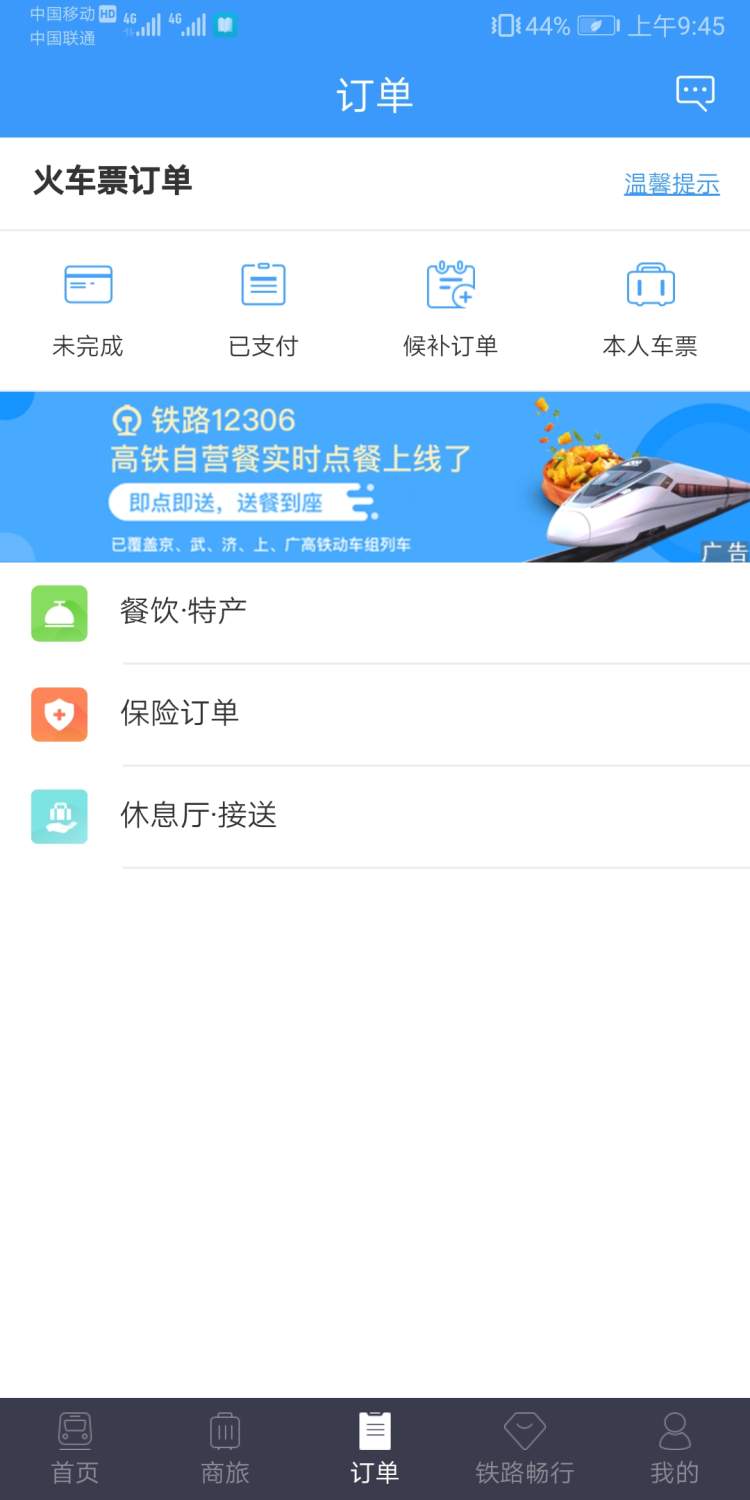Image resolution: width=750 pixels, height=1500 pixels.
Task: Select the 订单 tab
Action: click(x=375, y=1448)
